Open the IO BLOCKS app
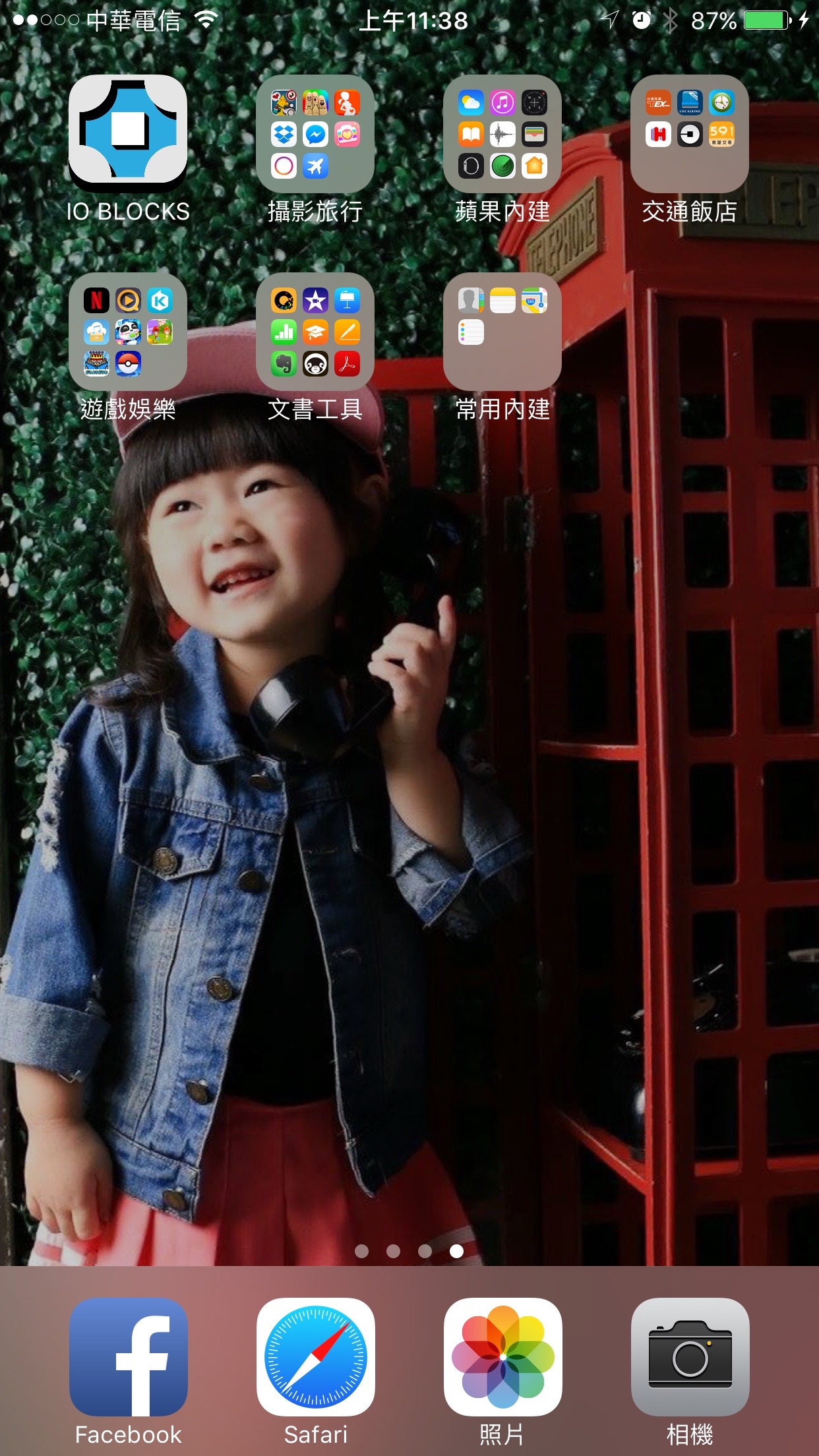 click(x=128, y=134)
